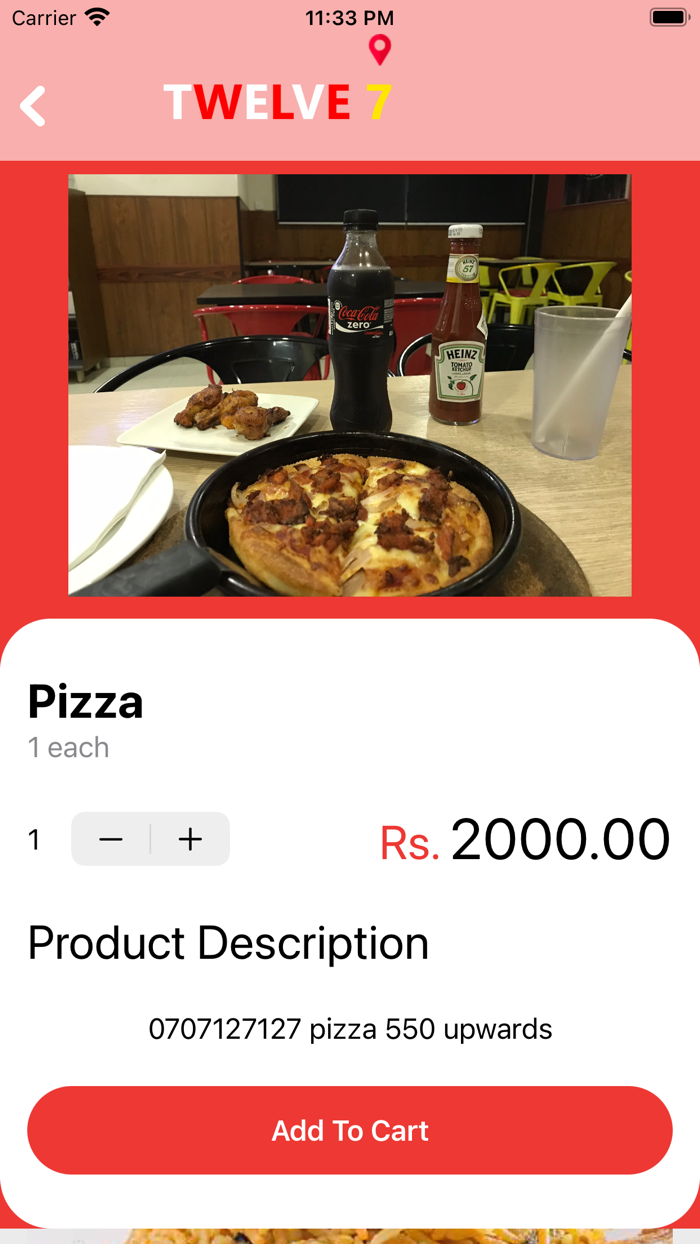
Task: Open the location pin in the header
Action: [x=380, y=49]
